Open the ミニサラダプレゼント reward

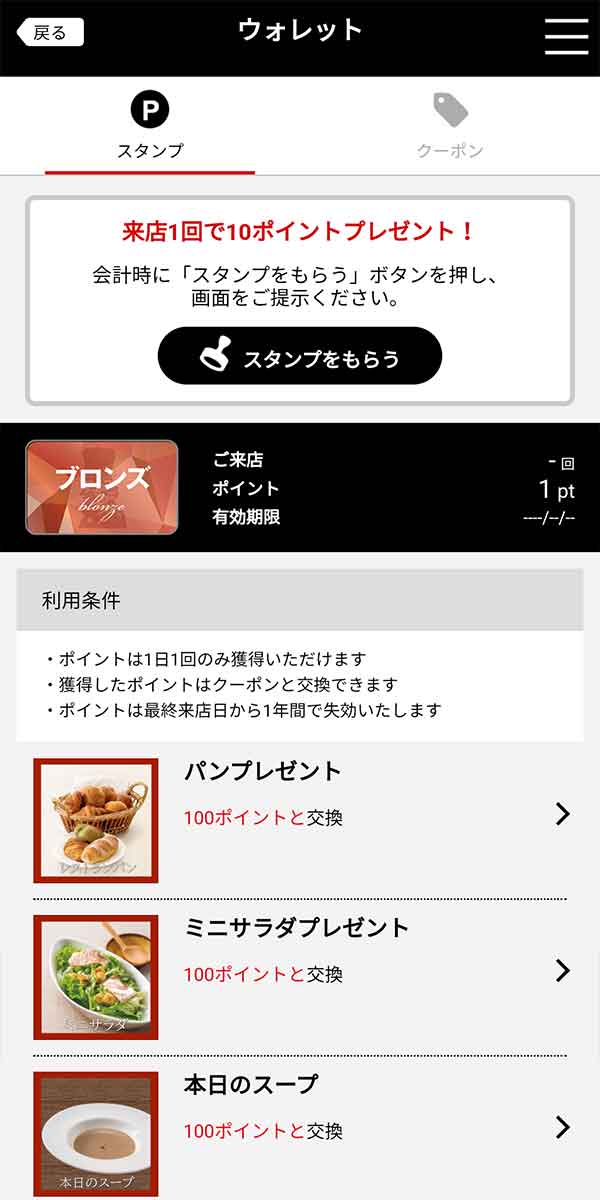(300, 975)
